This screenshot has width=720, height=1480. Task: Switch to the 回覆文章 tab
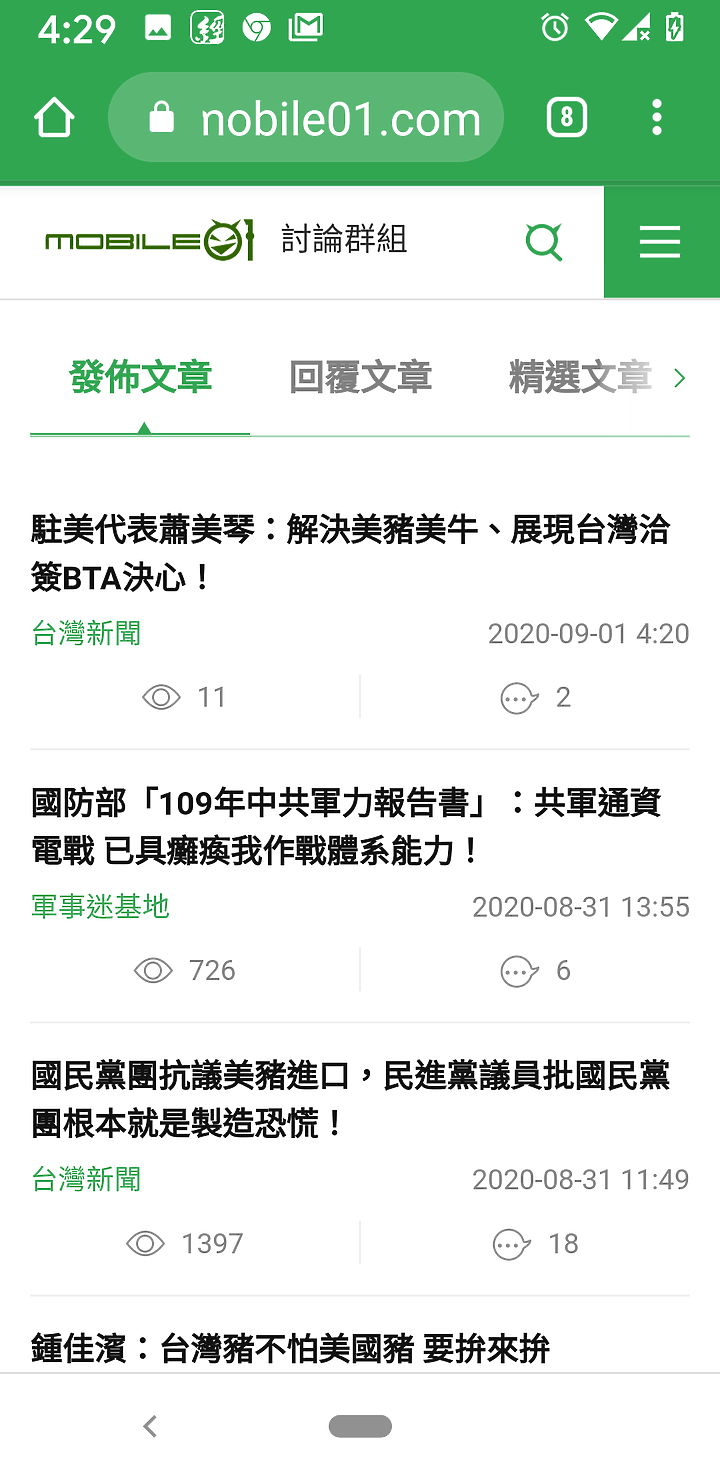[x=360, y=378]
